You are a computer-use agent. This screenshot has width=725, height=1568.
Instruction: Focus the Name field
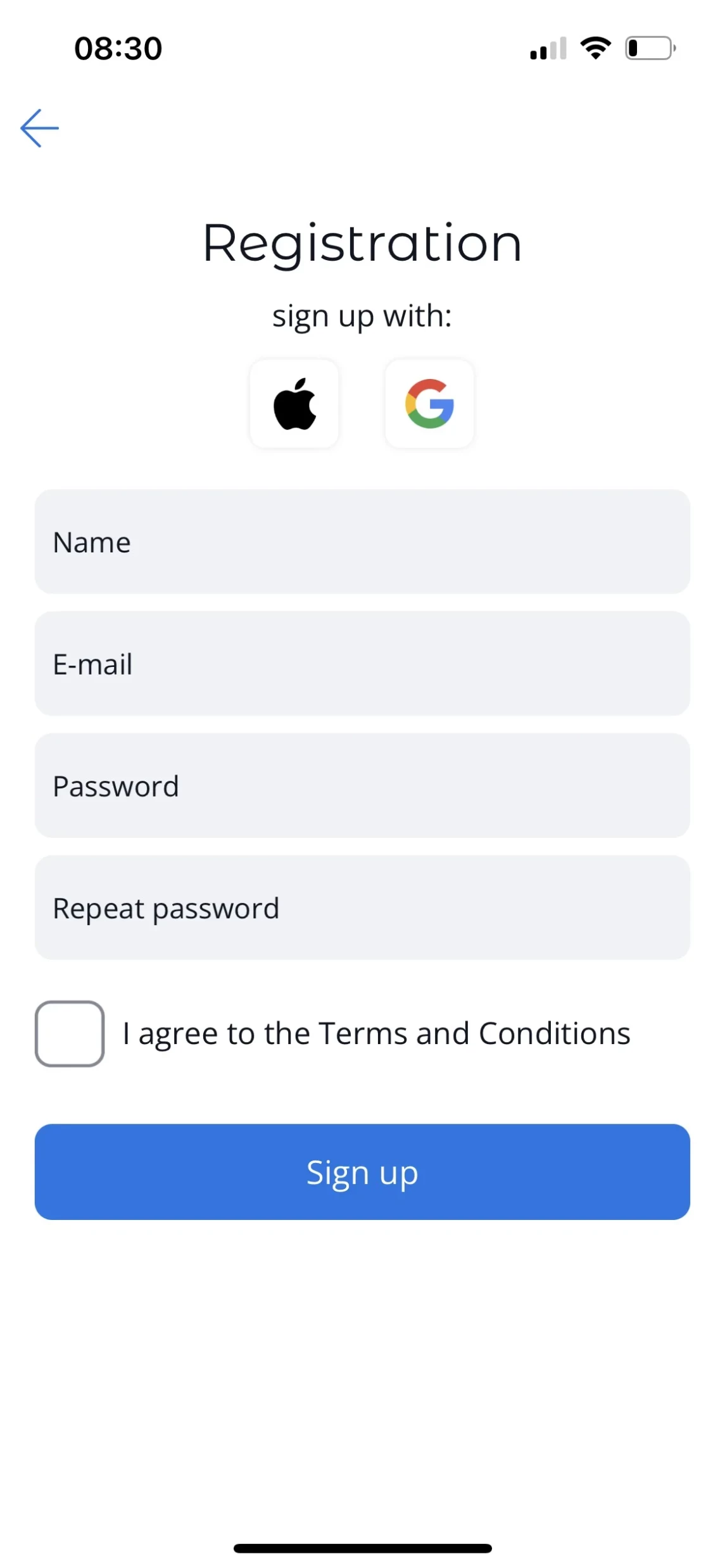pos(362,542)
